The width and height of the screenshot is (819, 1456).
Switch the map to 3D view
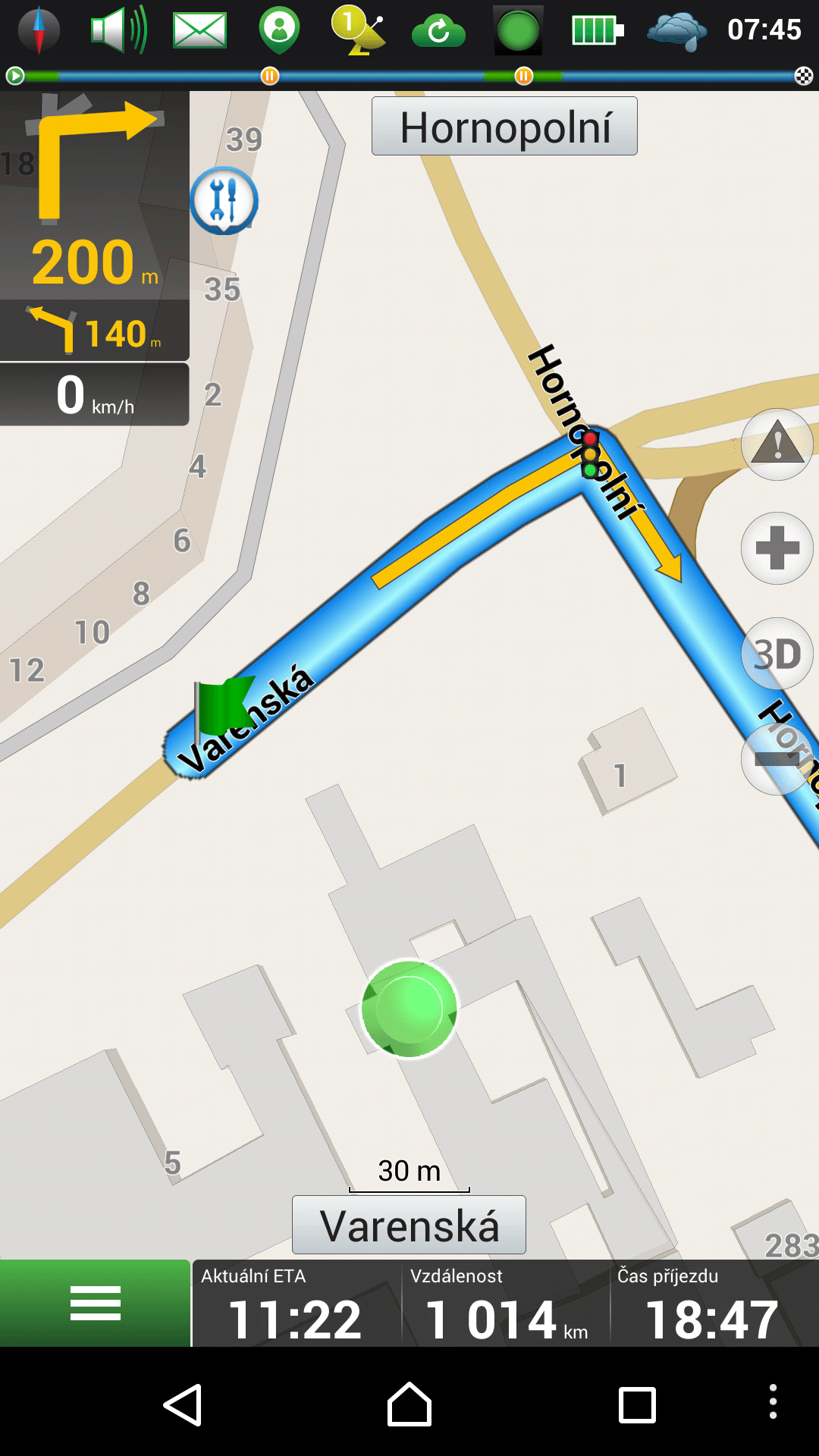[x=777, y=654]
